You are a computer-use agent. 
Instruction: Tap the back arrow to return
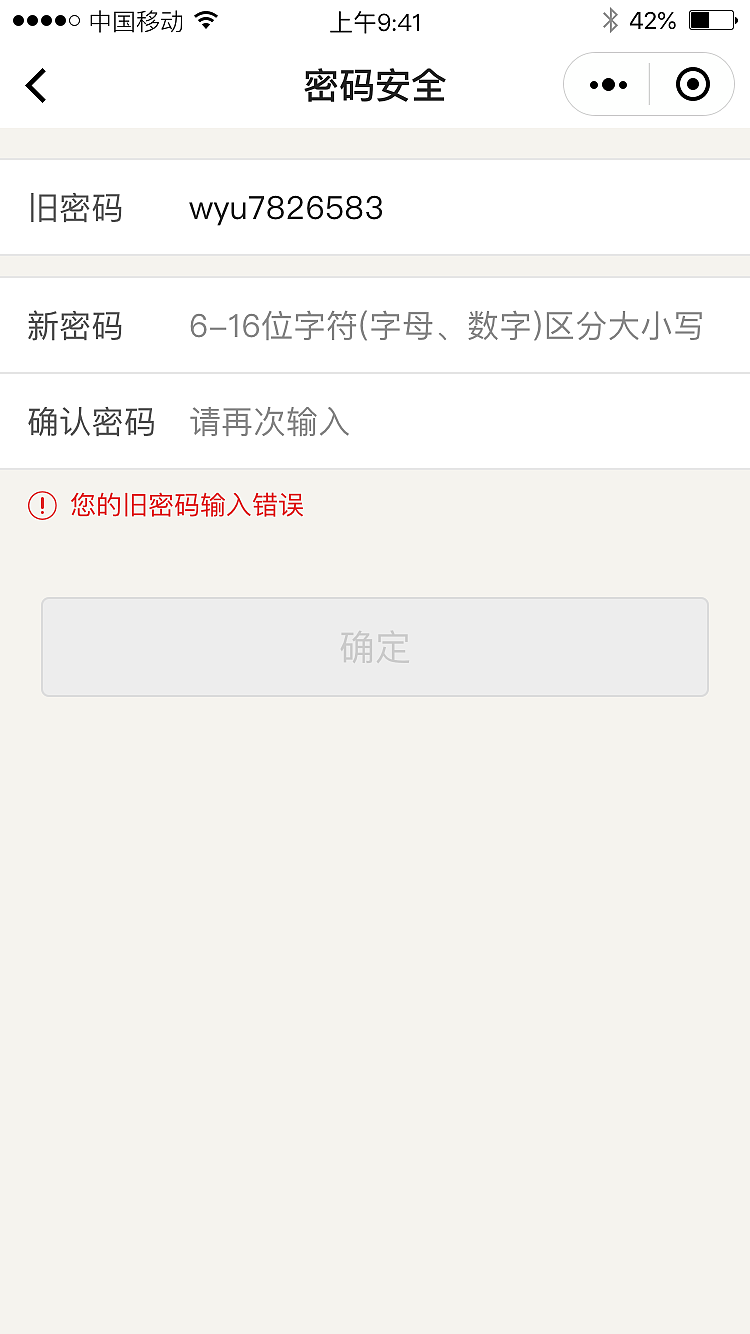coord(36,85)
